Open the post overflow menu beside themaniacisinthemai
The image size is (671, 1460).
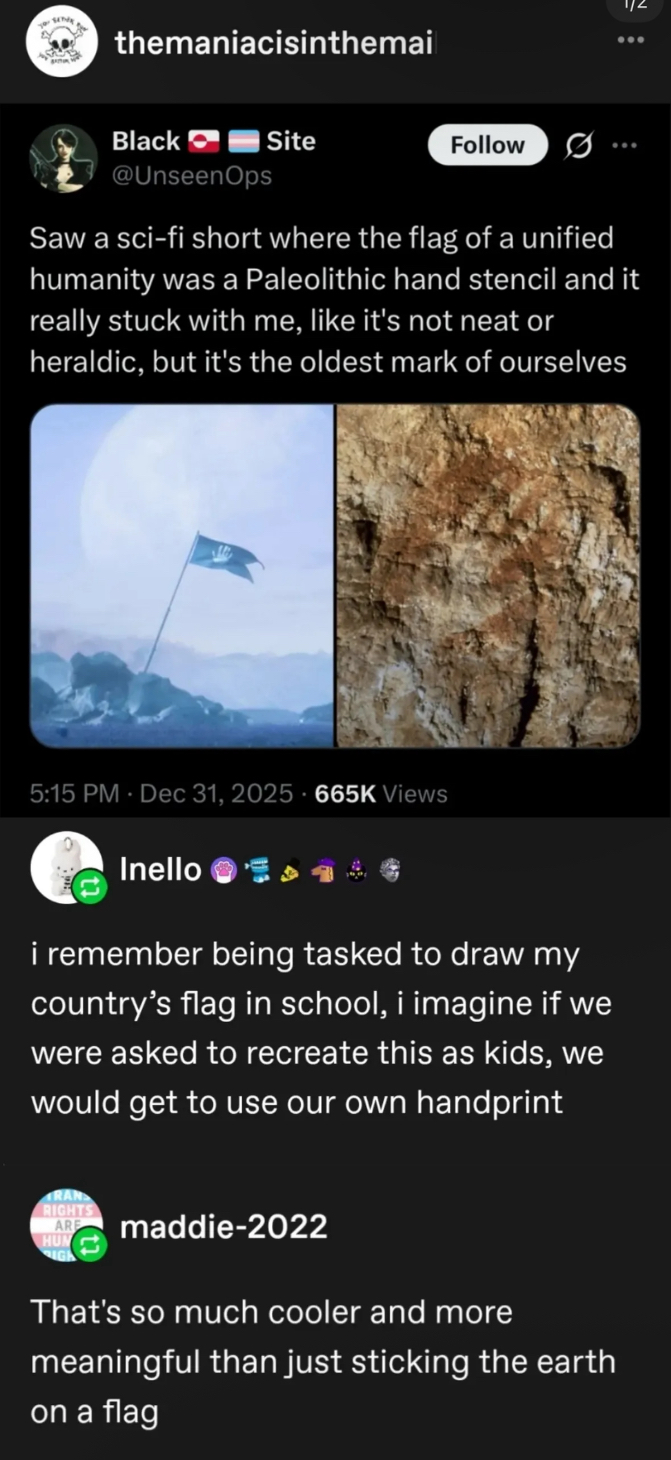(630, 41)
